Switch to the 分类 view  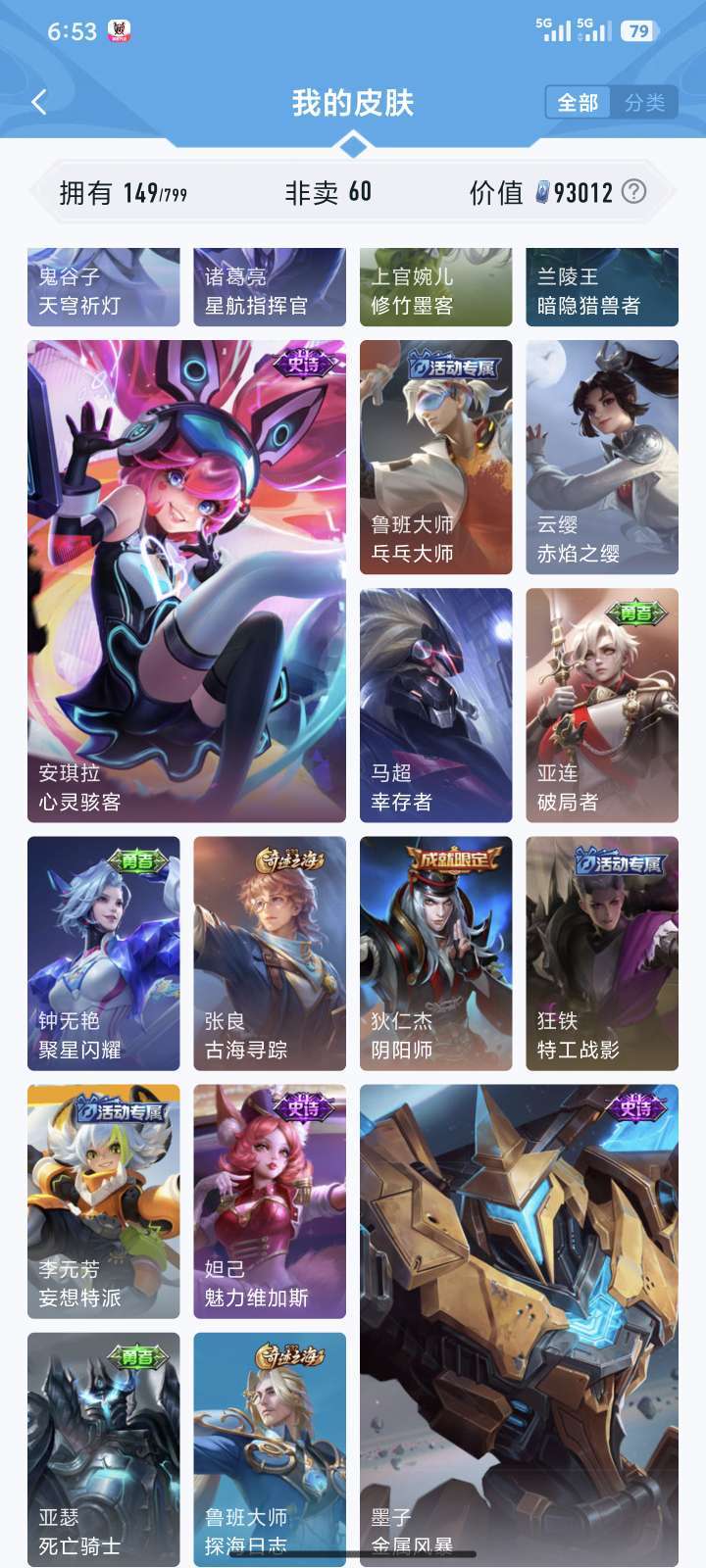[644, 102]
